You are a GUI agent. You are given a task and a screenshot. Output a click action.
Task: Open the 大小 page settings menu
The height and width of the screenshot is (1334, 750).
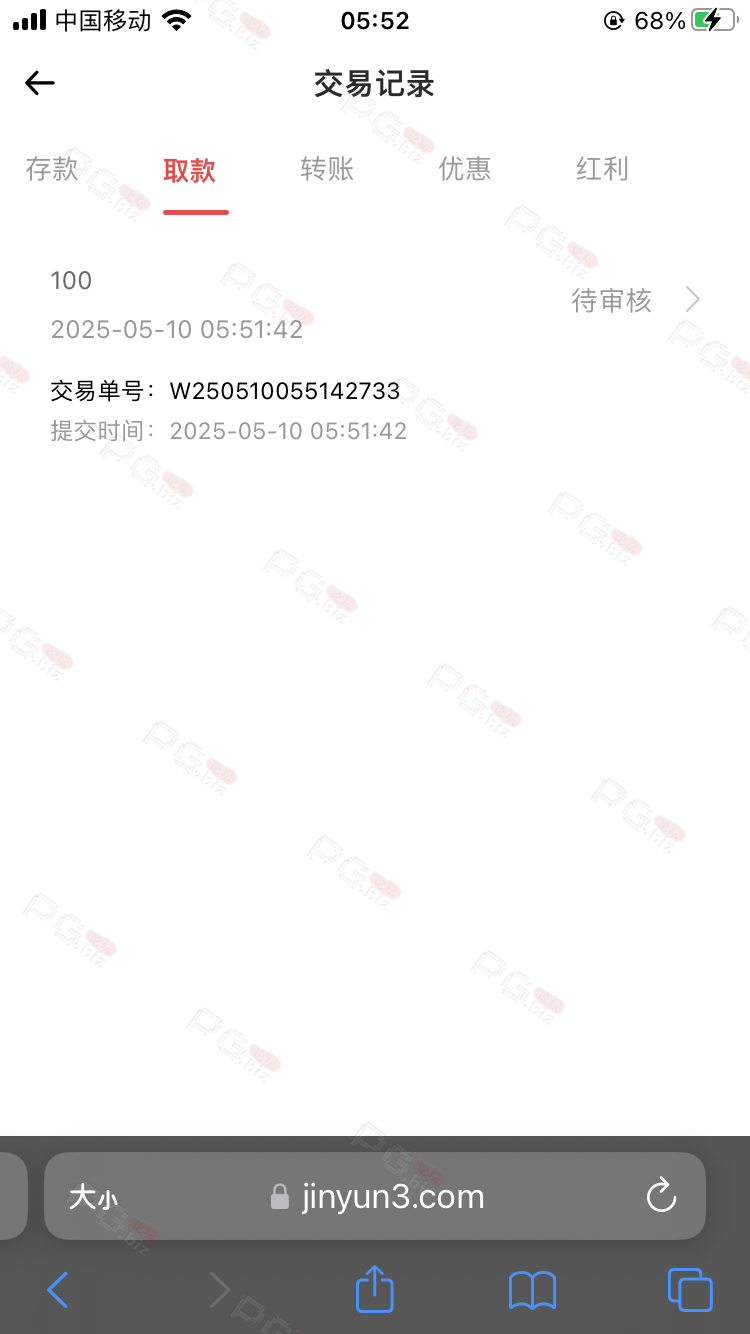click(x=93, y=1197)
